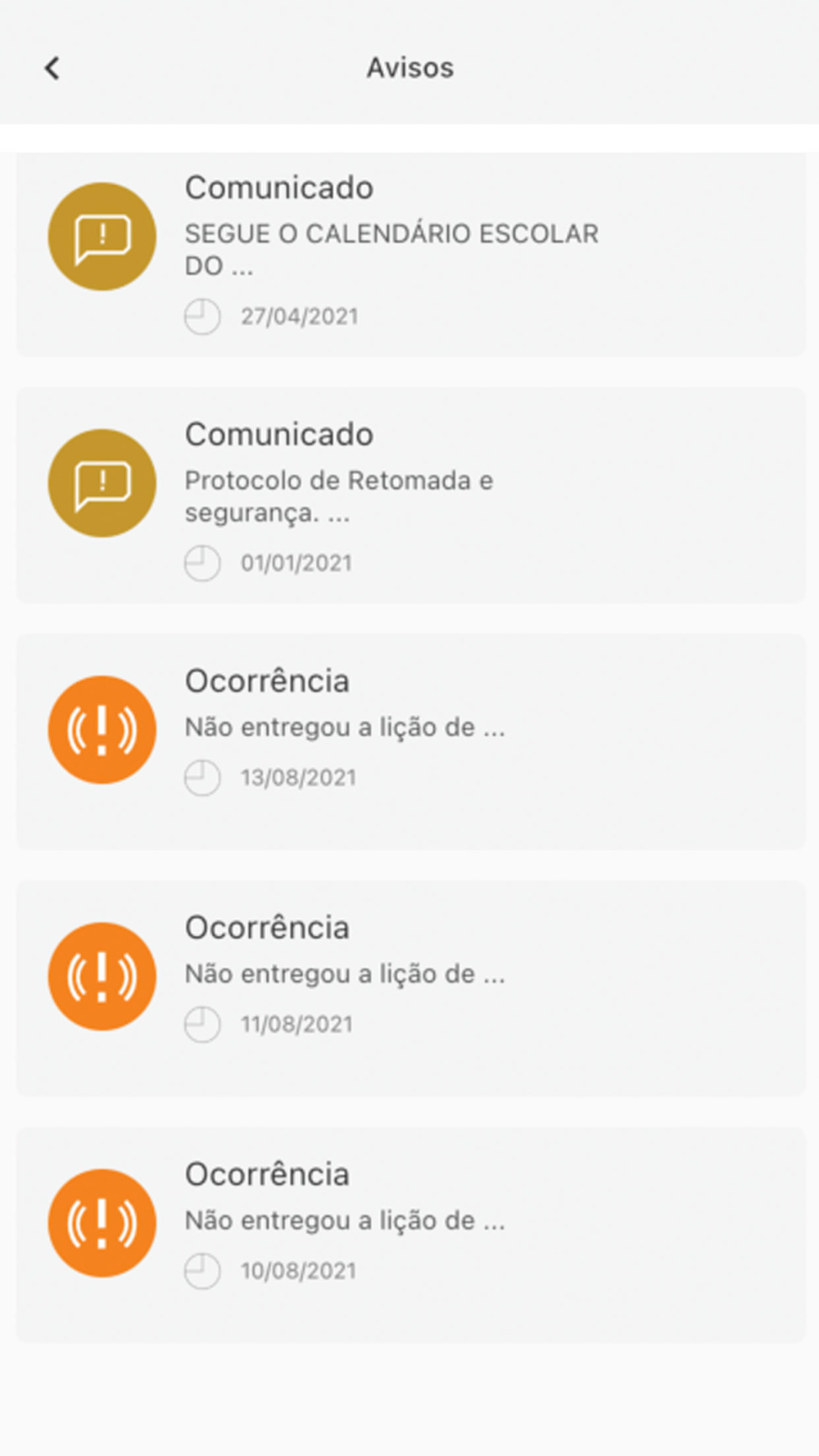The width and height of the screenshot is (819, 1456).
Task: View the Ocorrência dated 10/08/2021
Action: coord(410,1235)
